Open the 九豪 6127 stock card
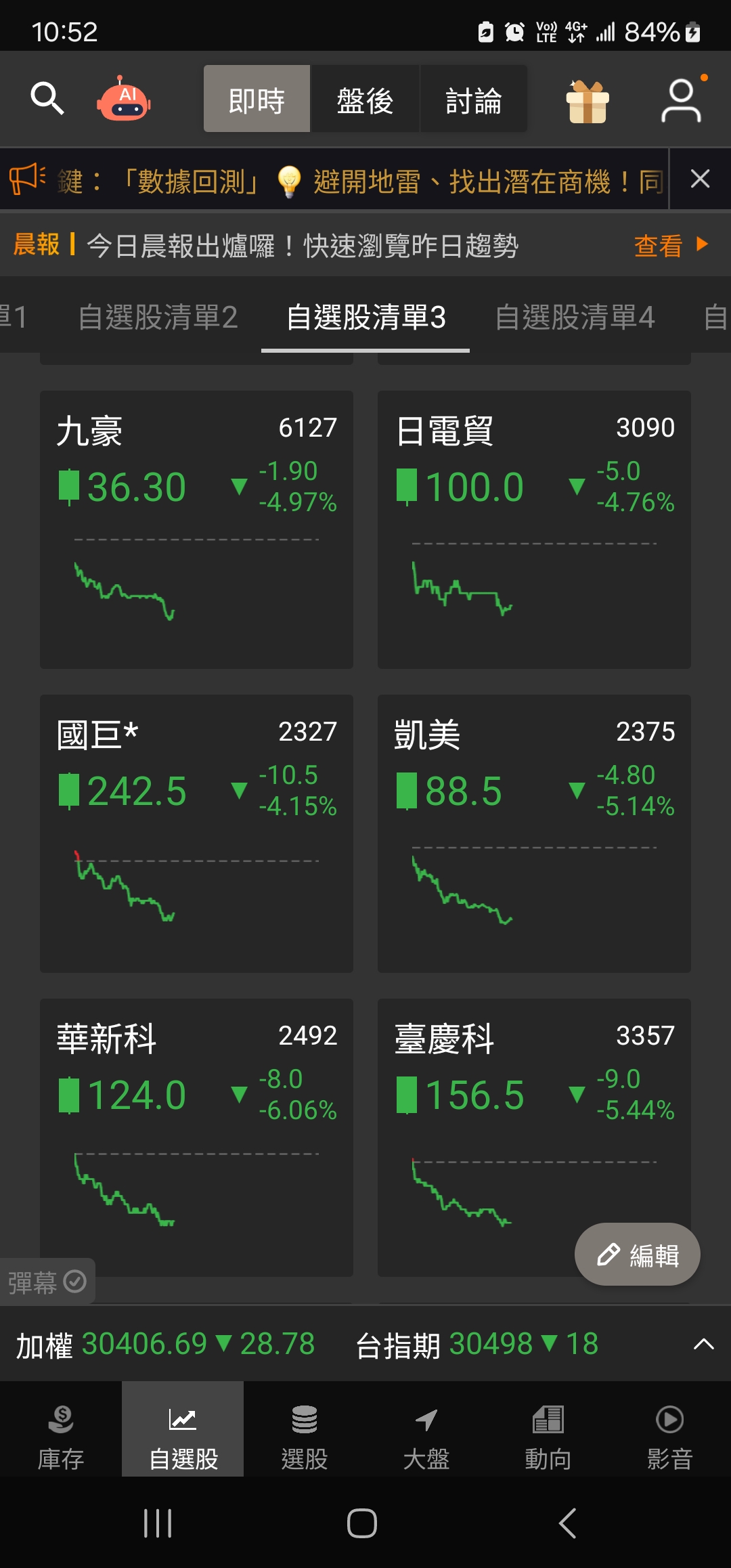Viewport: 731px width, 1568px height. click(196, 529)
